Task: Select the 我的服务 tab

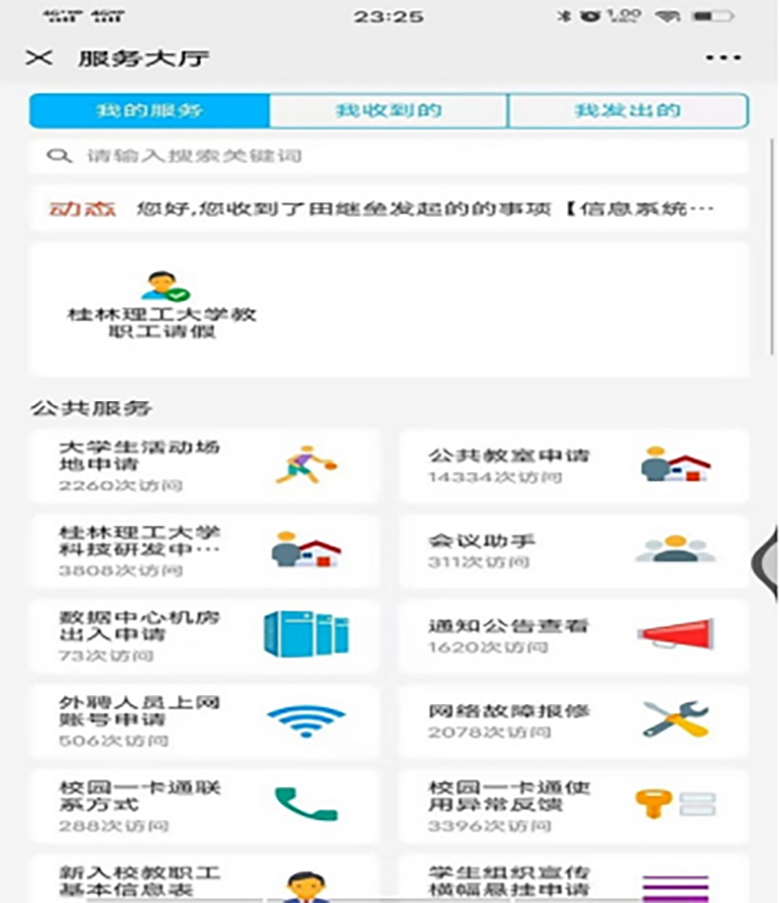Action: point(149,111)
